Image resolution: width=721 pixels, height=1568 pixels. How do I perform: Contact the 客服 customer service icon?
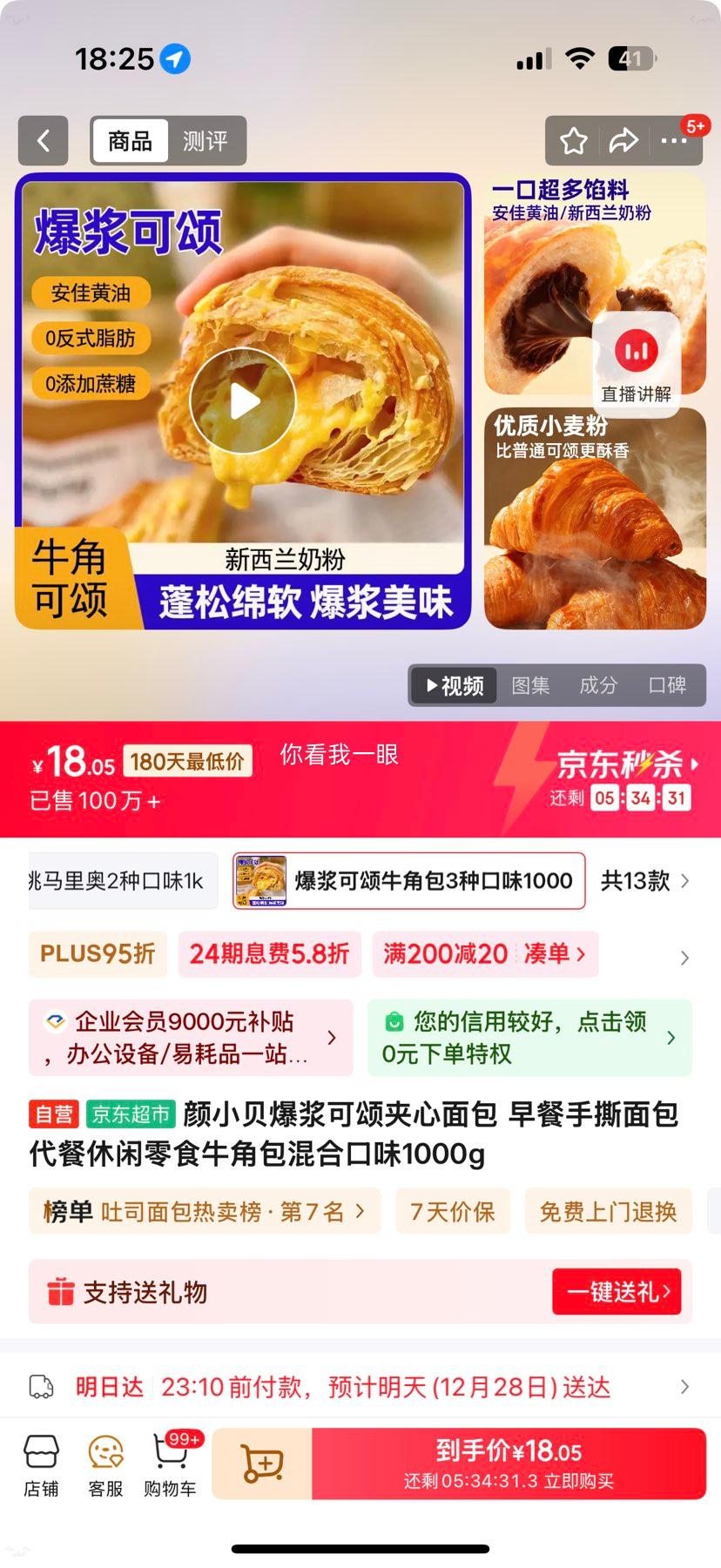click(105, 1464)
